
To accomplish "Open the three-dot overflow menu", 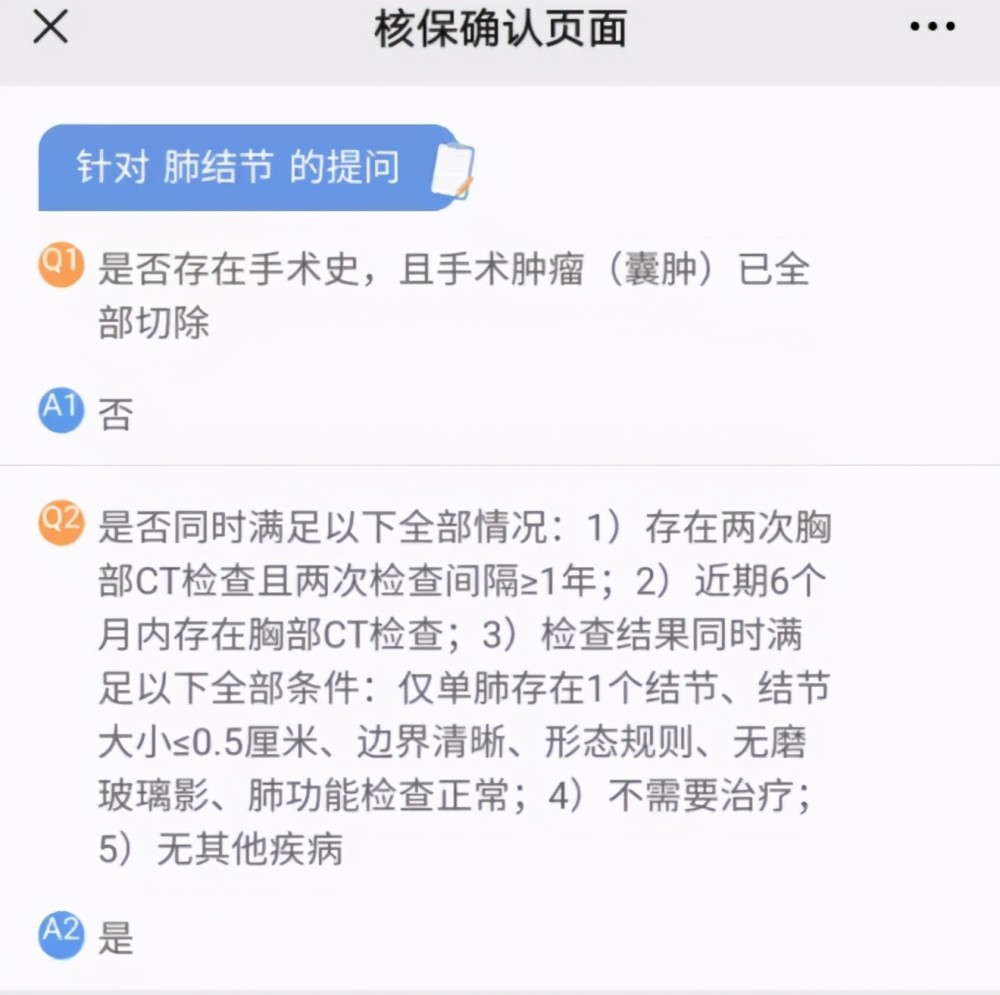I will click(932, 28).
